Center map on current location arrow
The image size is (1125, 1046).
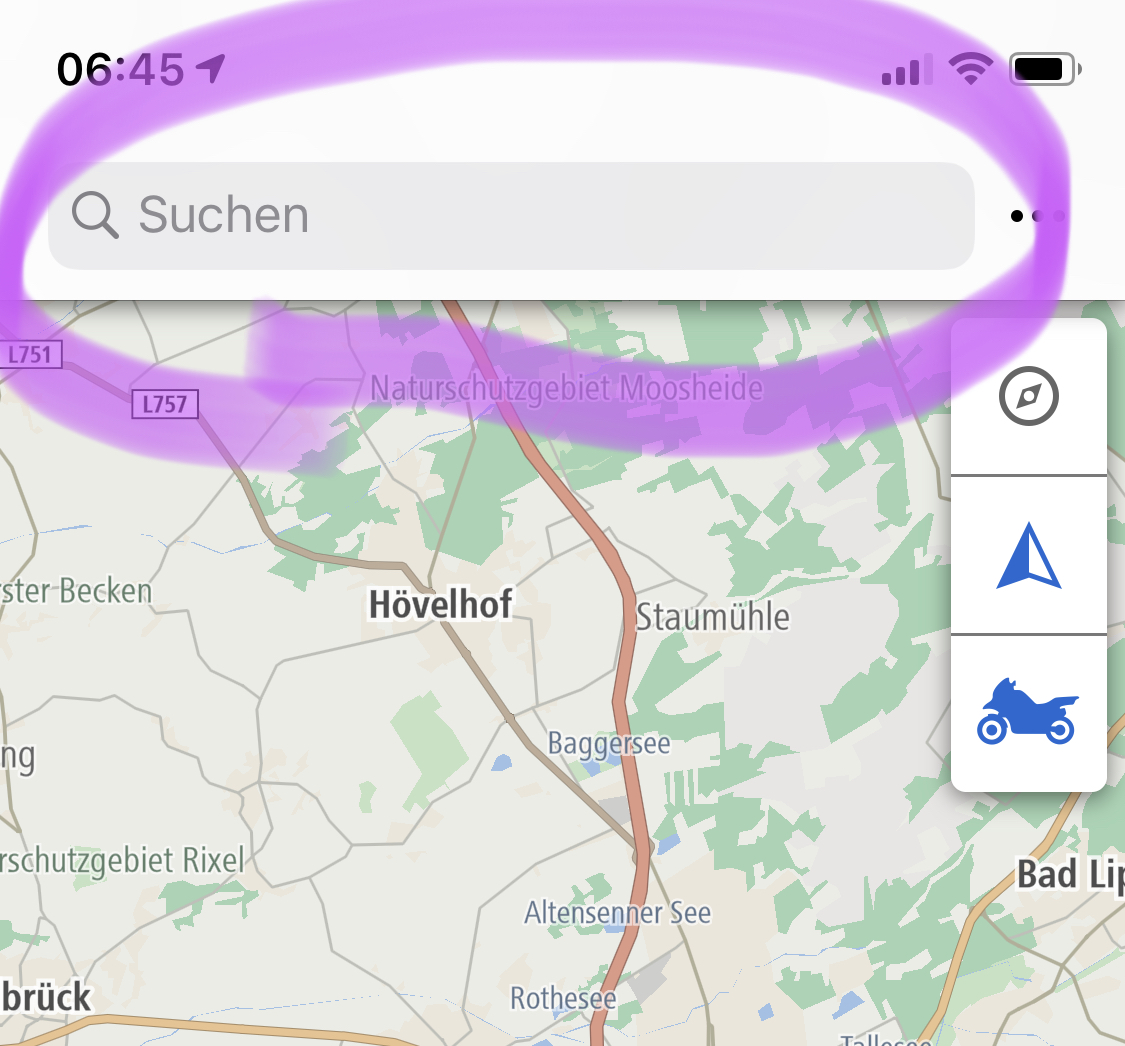pos(1028,555)
